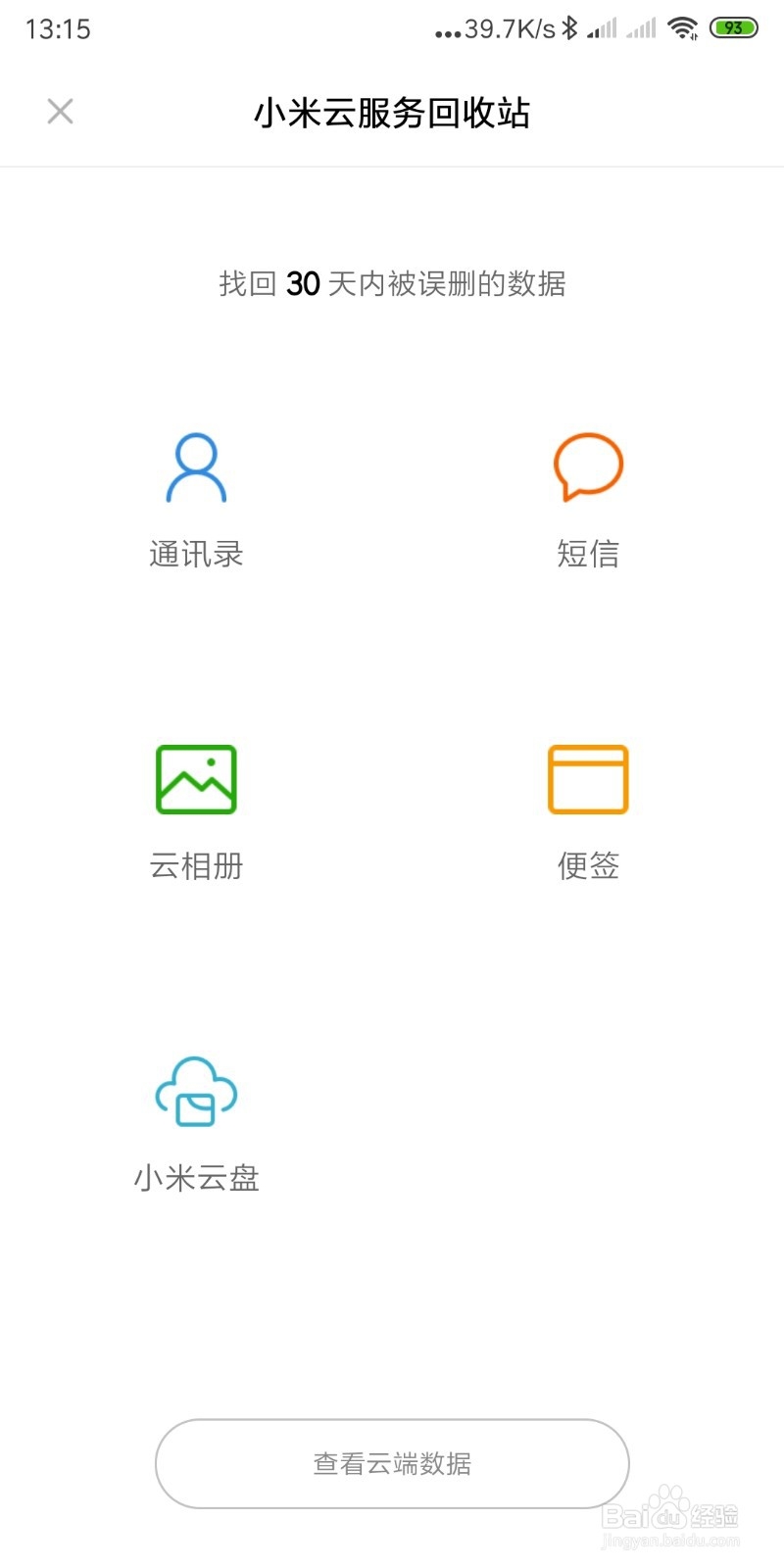Select the orange speech bubble icon
The height and width of the screenshot is (1568, 784).
point(588,465)
